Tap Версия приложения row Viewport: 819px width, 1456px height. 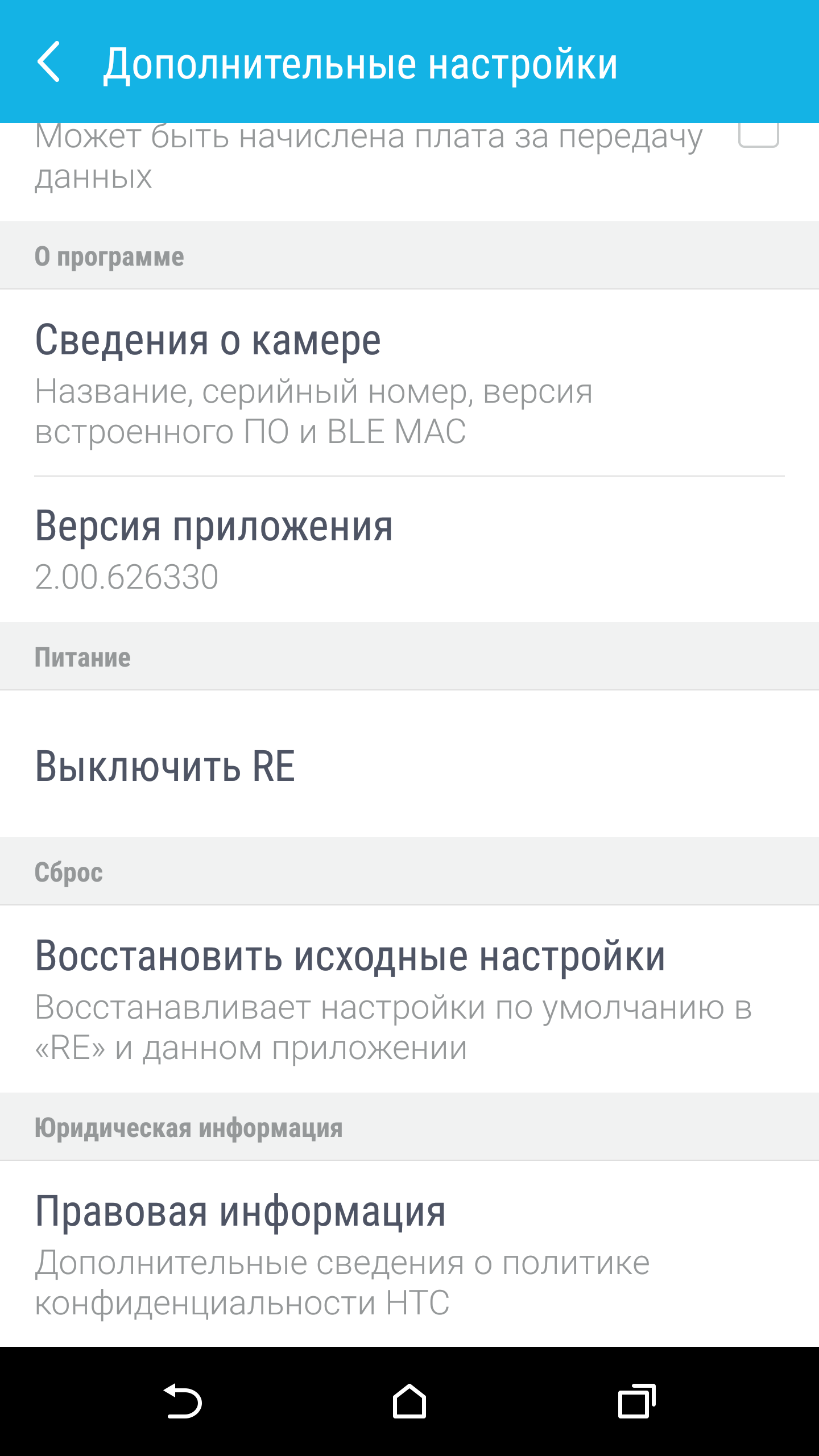[409, 549]
